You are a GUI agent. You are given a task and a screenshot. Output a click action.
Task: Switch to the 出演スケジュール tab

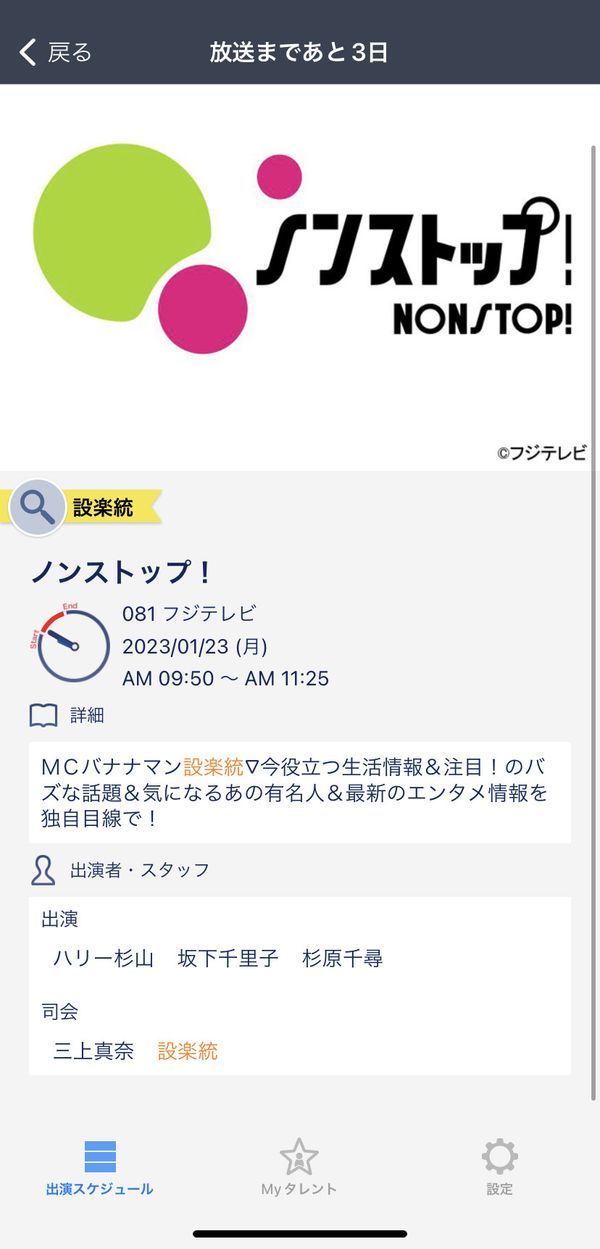(x=100, y=1168)
